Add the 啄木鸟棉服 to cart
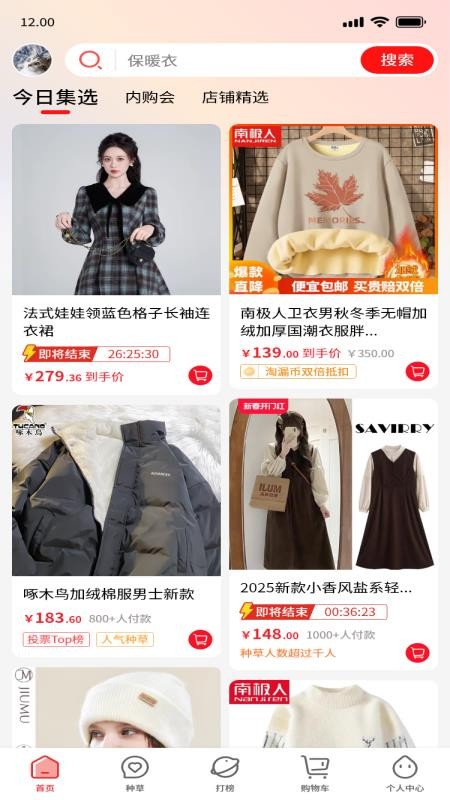The height and width of the screenshot is (800, 450). 200,639
